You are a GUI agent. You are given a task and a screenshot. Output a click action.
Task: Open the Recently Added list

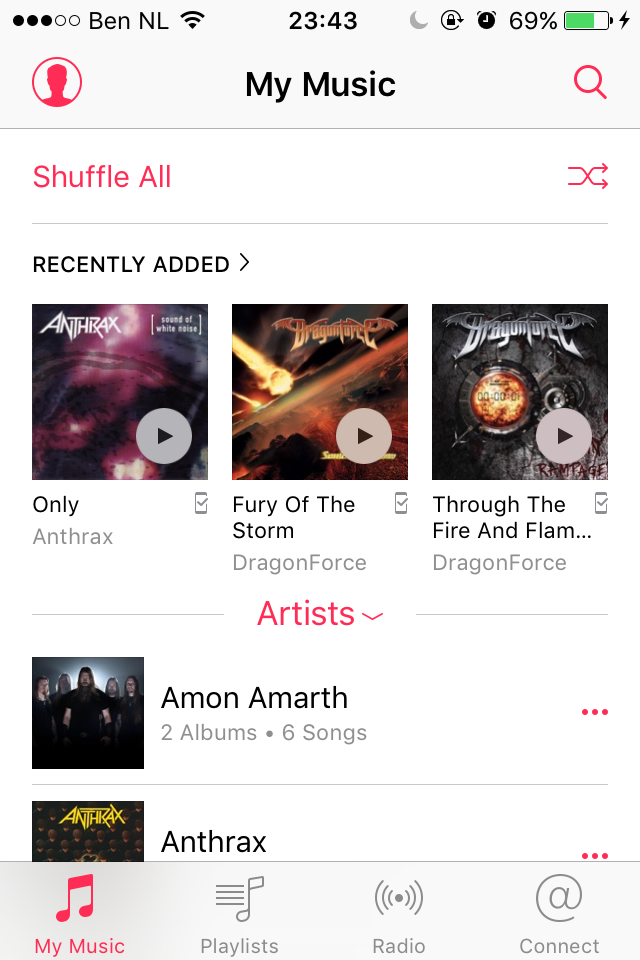(141, 264)
